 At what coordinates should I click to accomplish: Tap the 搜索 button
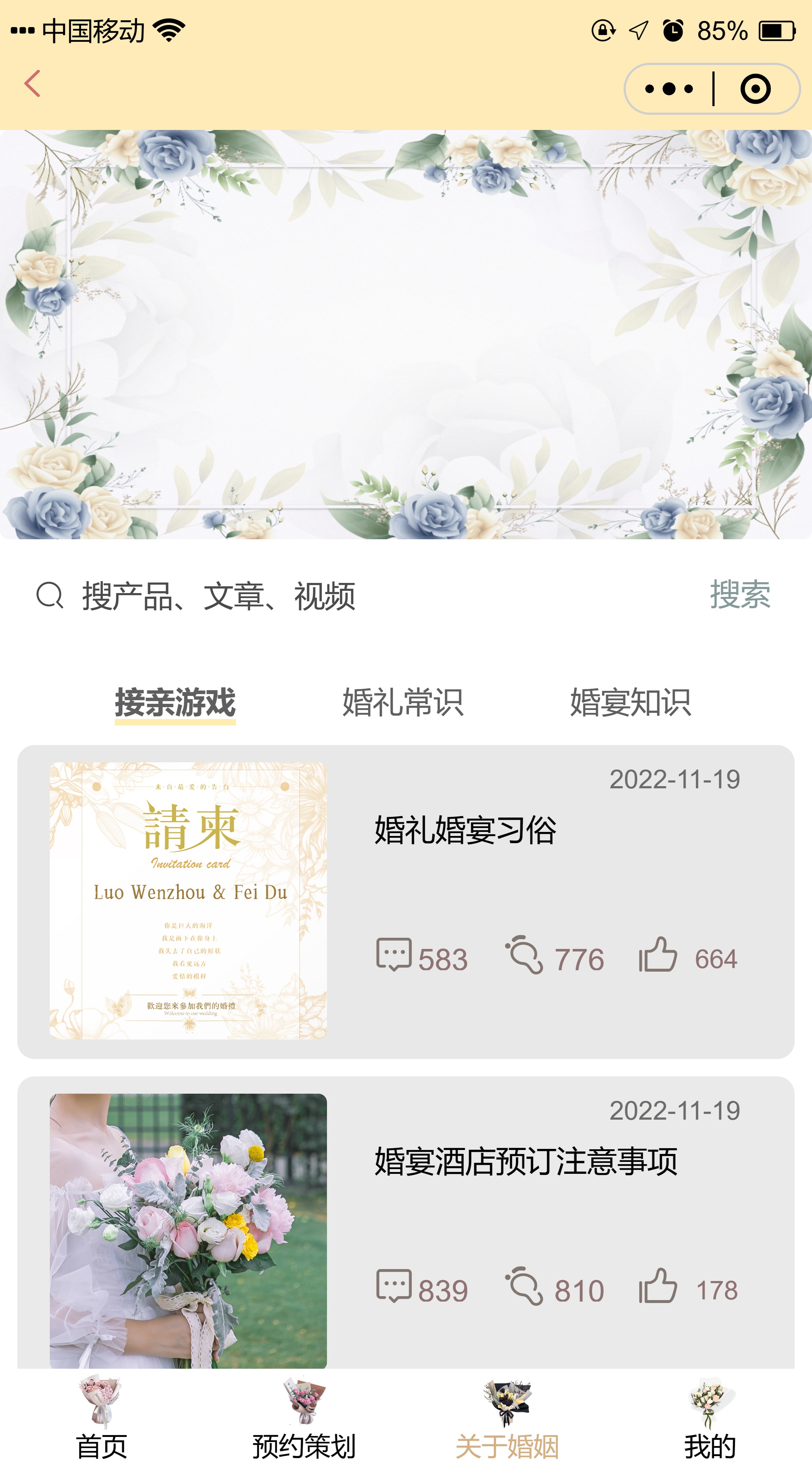[x=740, y=594]
